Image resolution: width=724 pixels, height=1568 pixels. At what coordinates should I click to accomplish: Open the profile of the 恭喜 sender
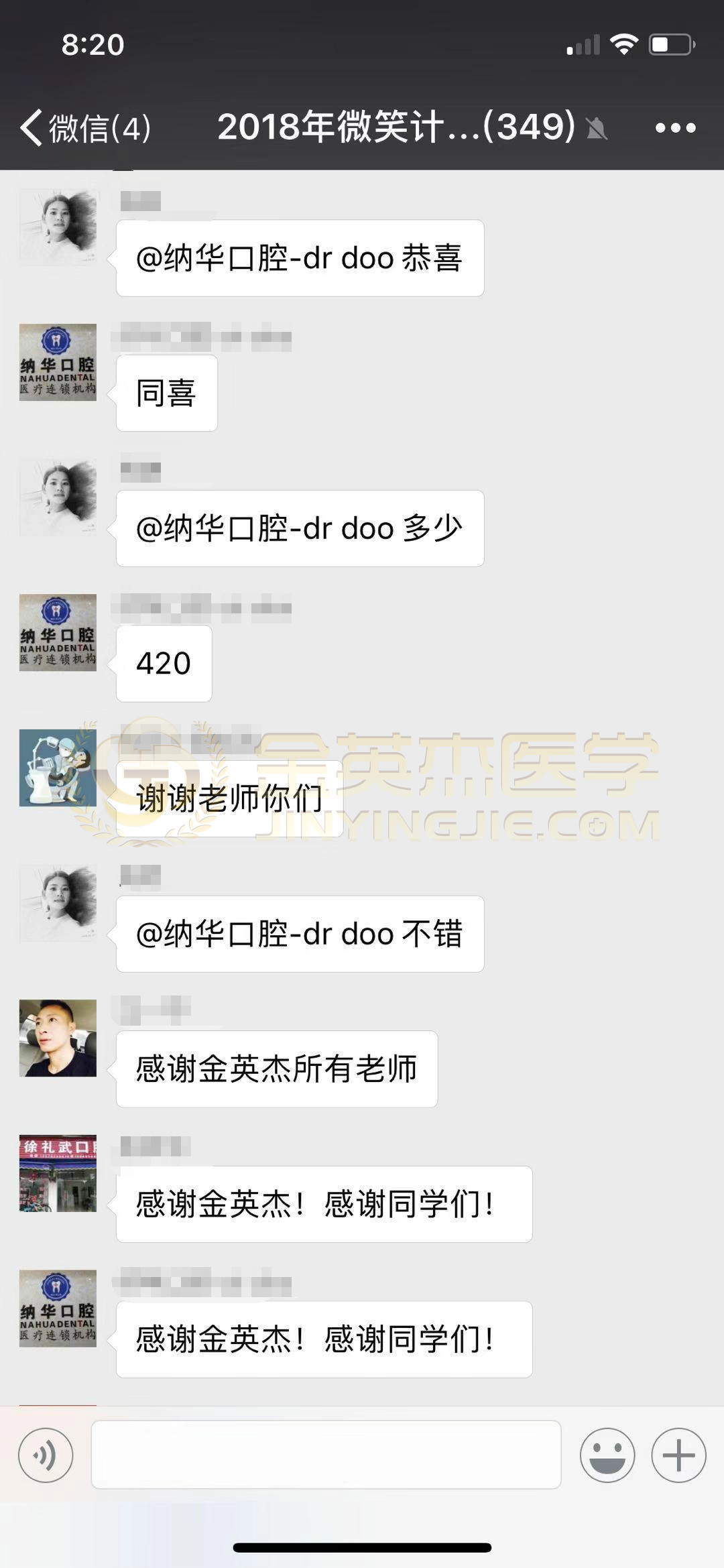click(x=58, y=227)
